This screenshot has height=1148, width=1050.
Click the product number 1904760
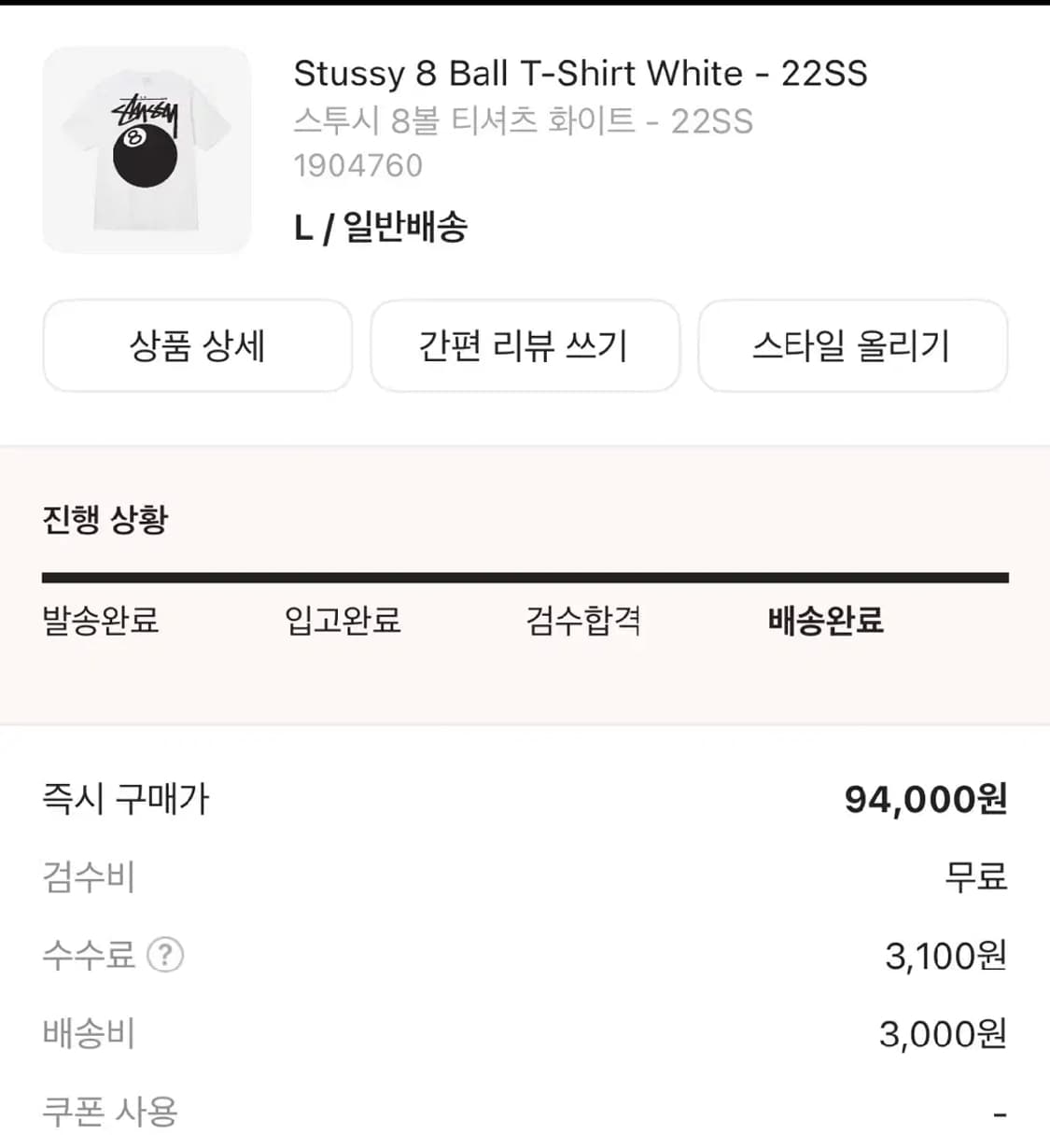click(357, 165)
